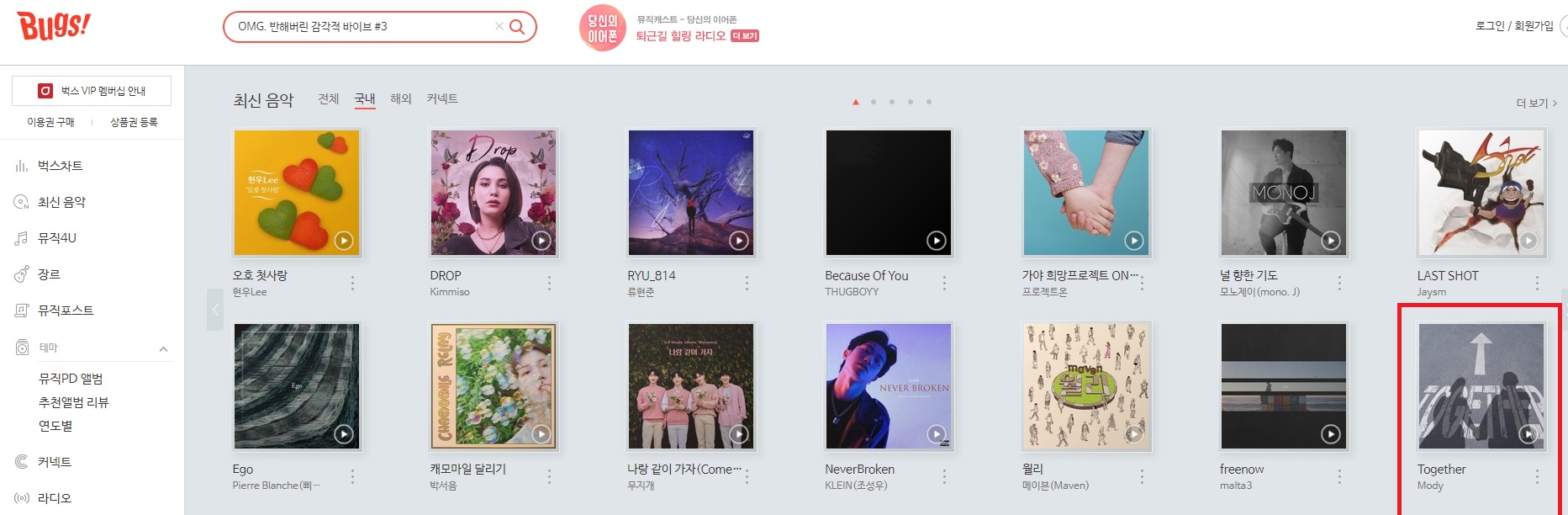
Task: Play the DROP album by Kimmiso
Action: (x=541, y=241)
